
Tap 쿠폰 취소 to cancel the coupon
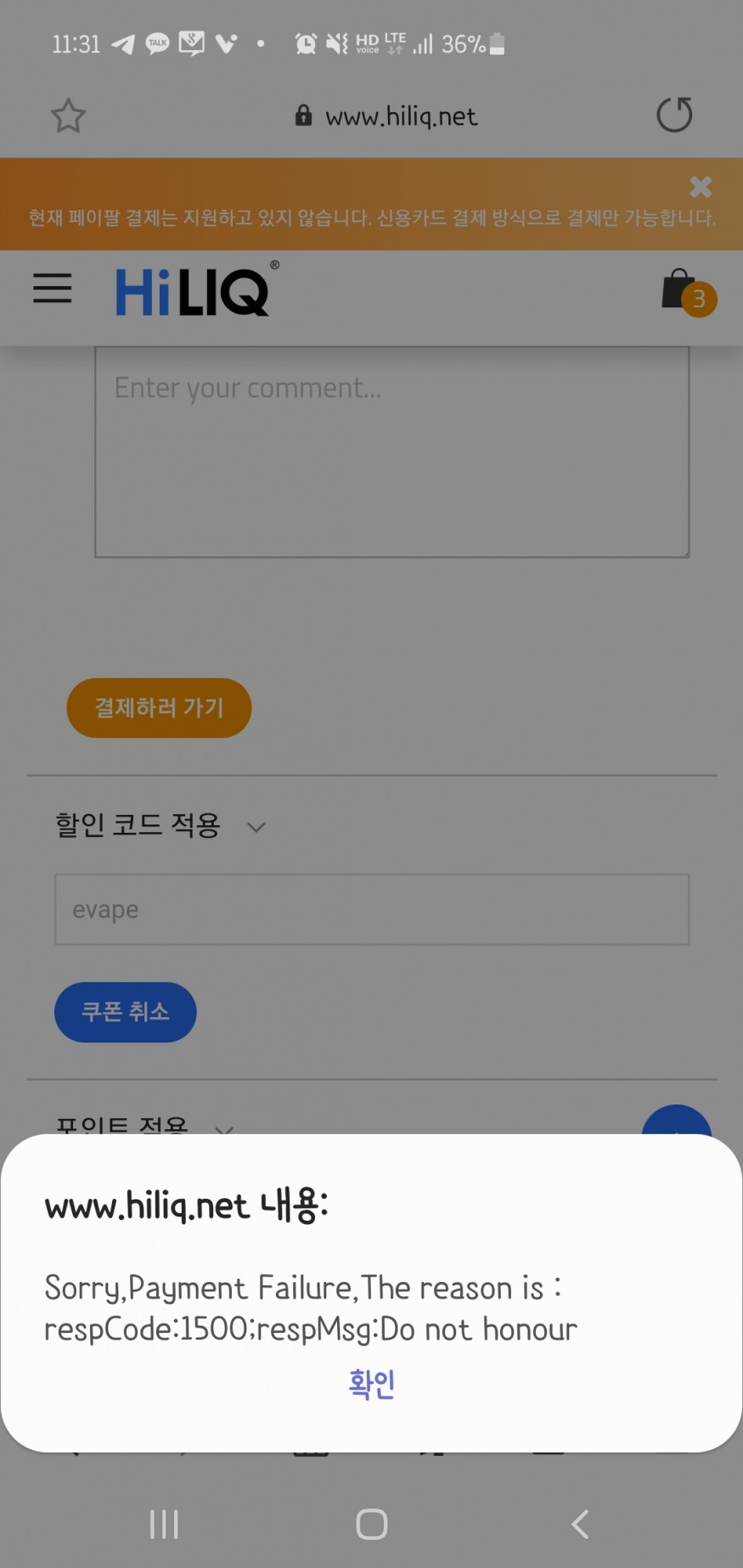click(126, 1012)
